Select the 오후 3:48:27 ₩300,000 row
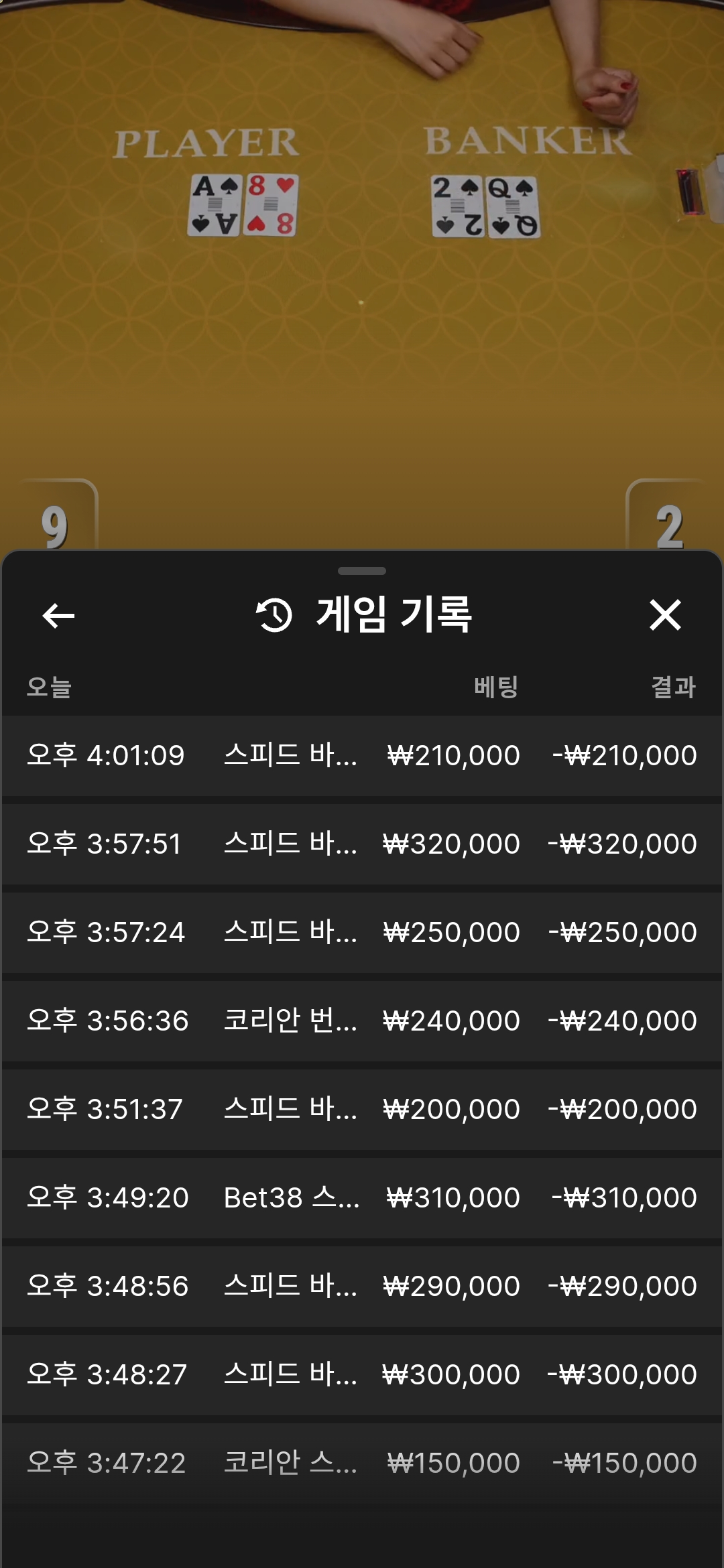The width and height of the screenshot is (724, 1568). (x=362, y=1374)
